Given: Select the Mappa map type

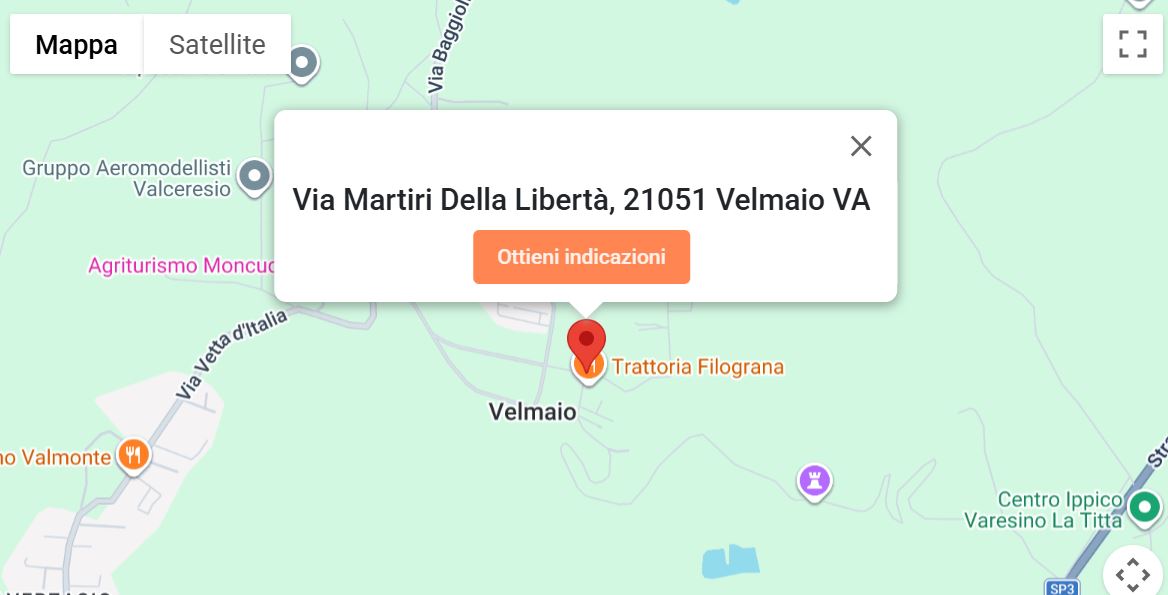Looking at the screenshot, I should [77, 45].
